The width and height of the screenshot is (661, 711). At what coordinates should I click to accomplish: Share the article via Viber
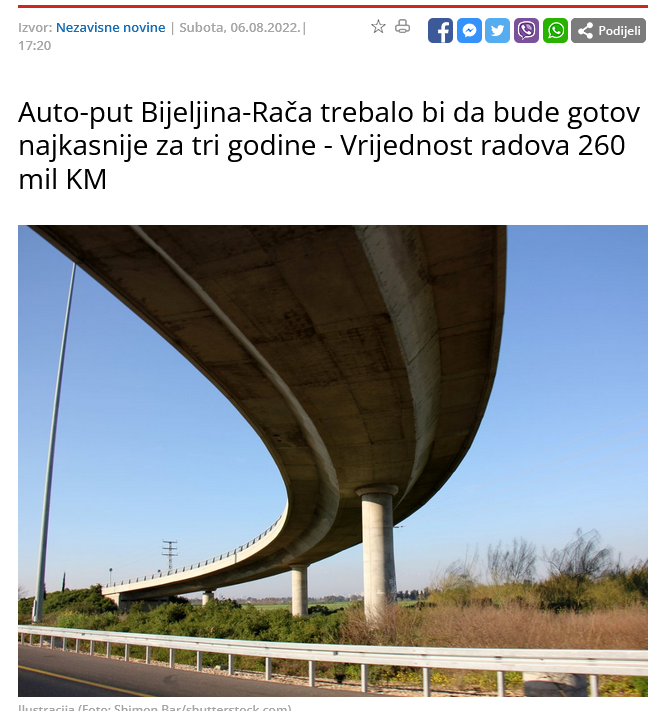click(526, 30)
